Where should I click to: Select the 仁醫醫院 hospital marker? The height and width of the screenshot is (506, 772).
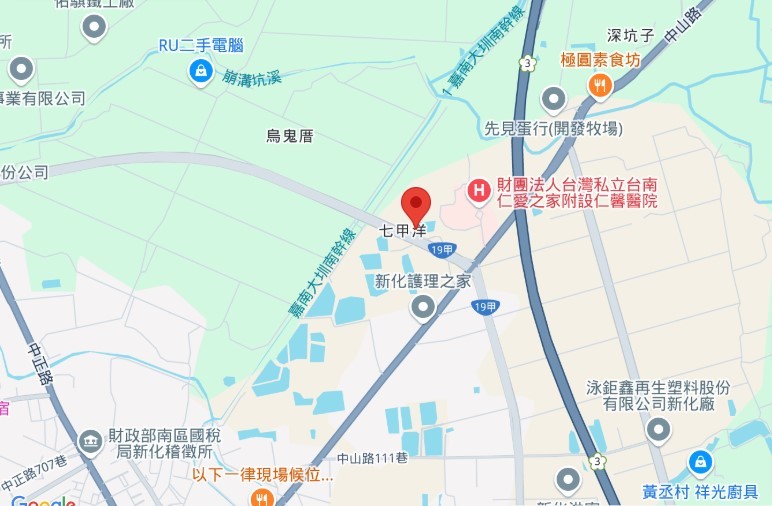tap(480, 190)
